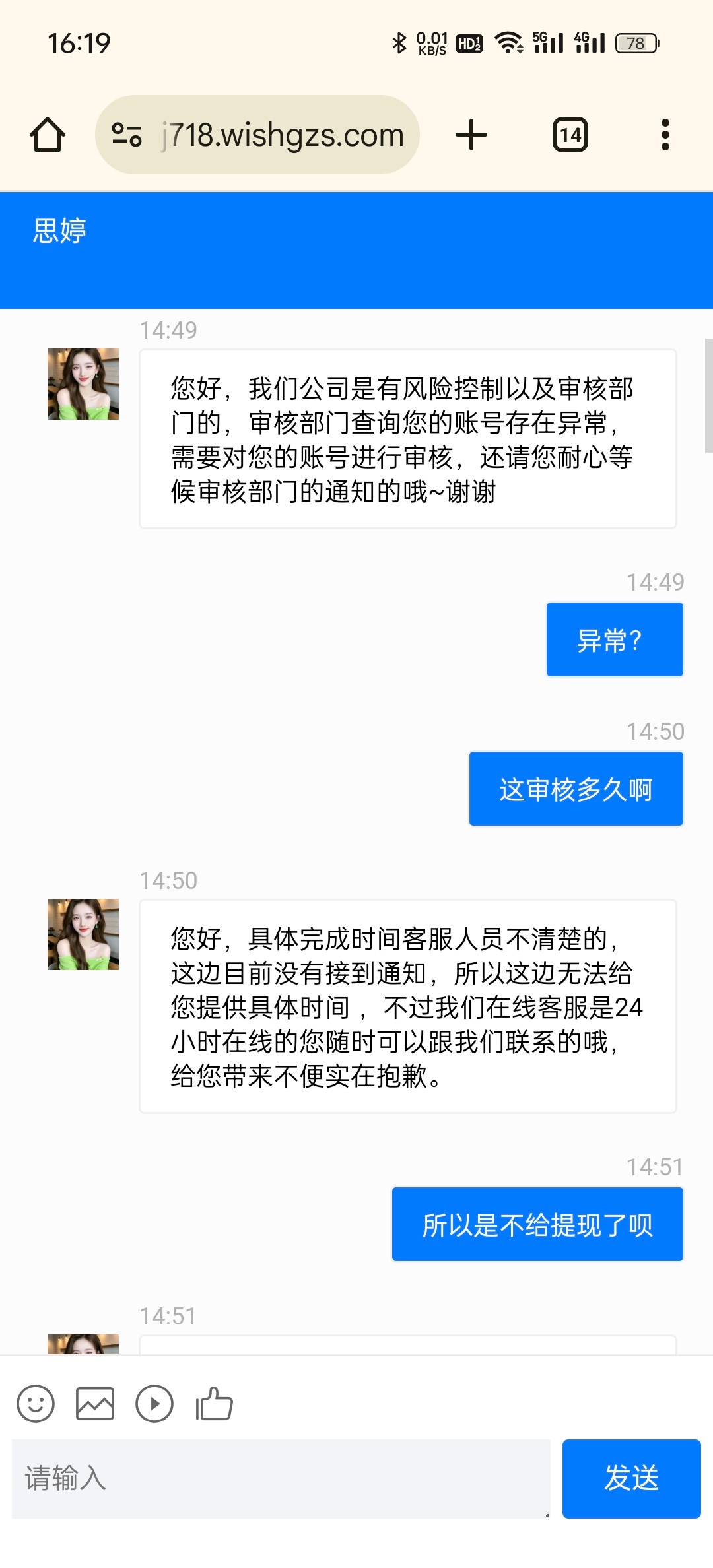
Task: Open site info icon in address bar
Action: [125, 135]
